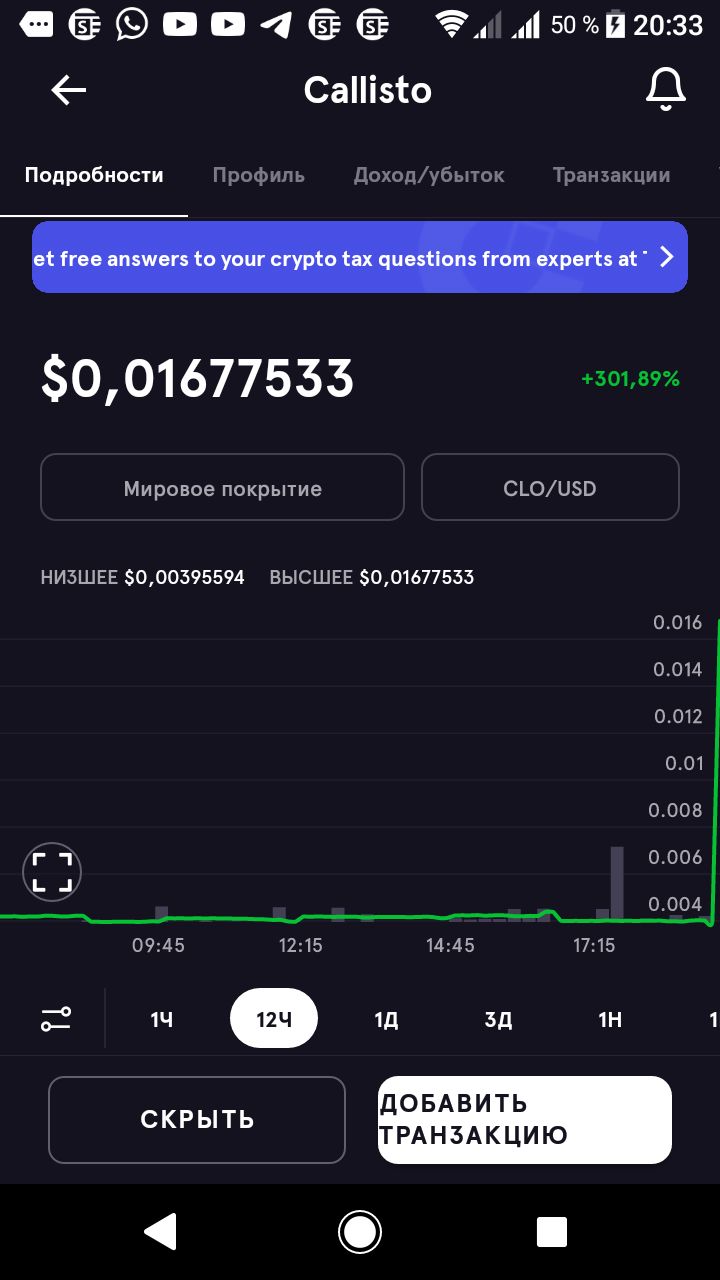
Task: Go to the system home screen
Action: pyautogui.click(x=360, y=1232)
